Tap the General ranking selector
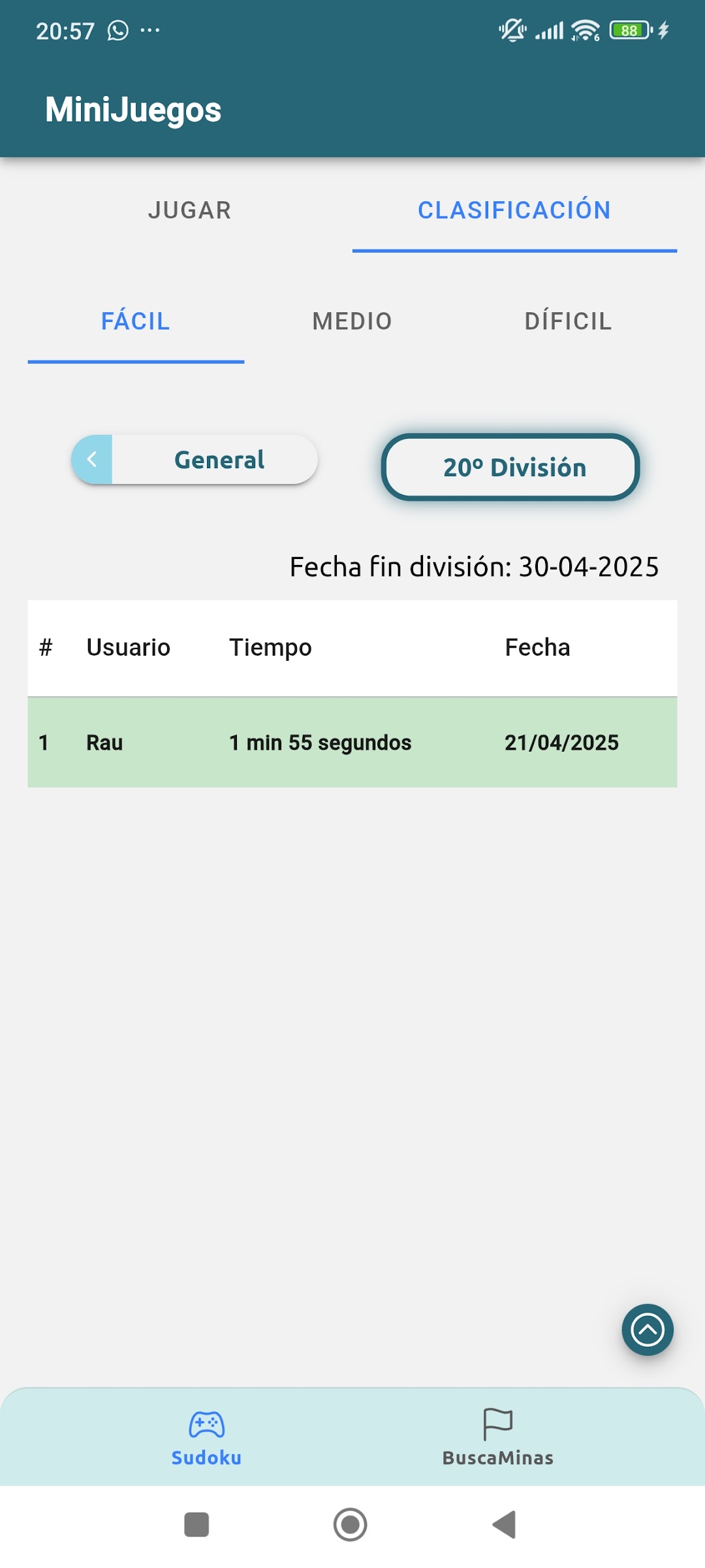Image resolution: width=705 pixels, height=1568 pixels. coord(195,460)
